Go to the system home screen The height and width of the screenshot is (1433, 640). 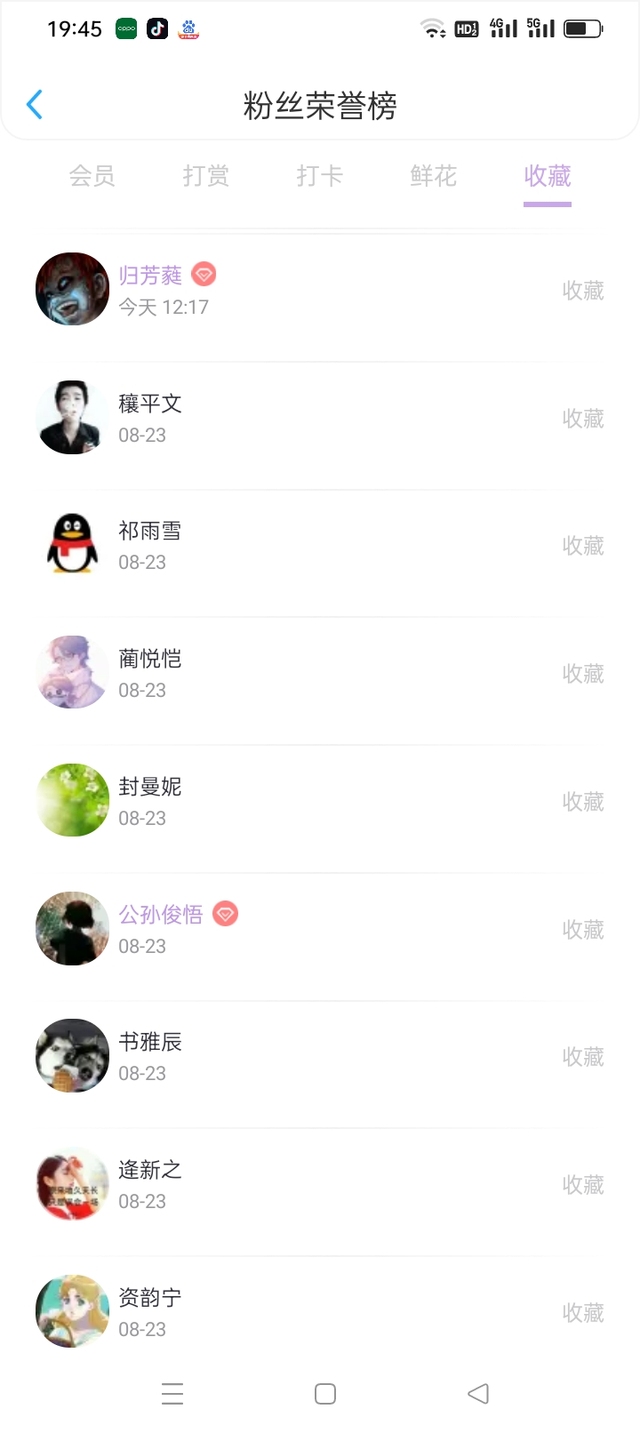(x=325, y=1393)
